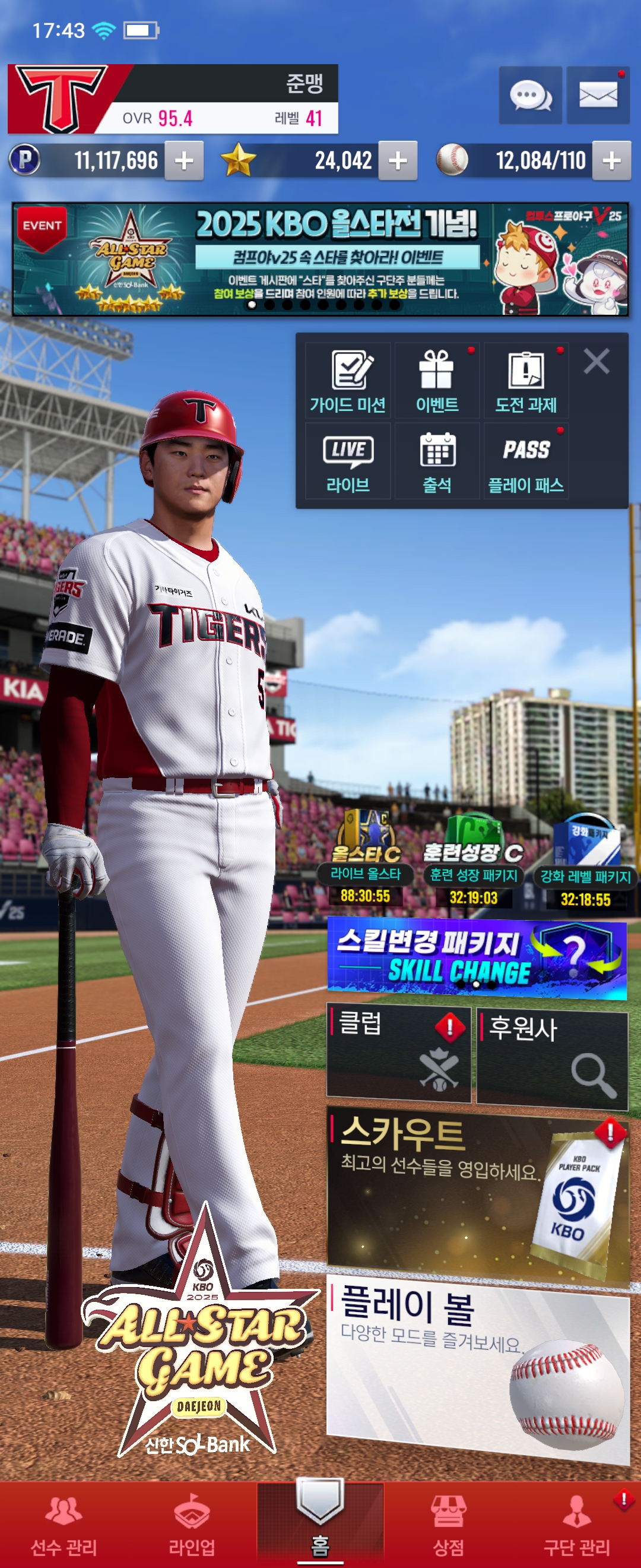641x1568 pixels.
Task: Open 출석 attendance calendar
Action: click(x=437, y=461)
